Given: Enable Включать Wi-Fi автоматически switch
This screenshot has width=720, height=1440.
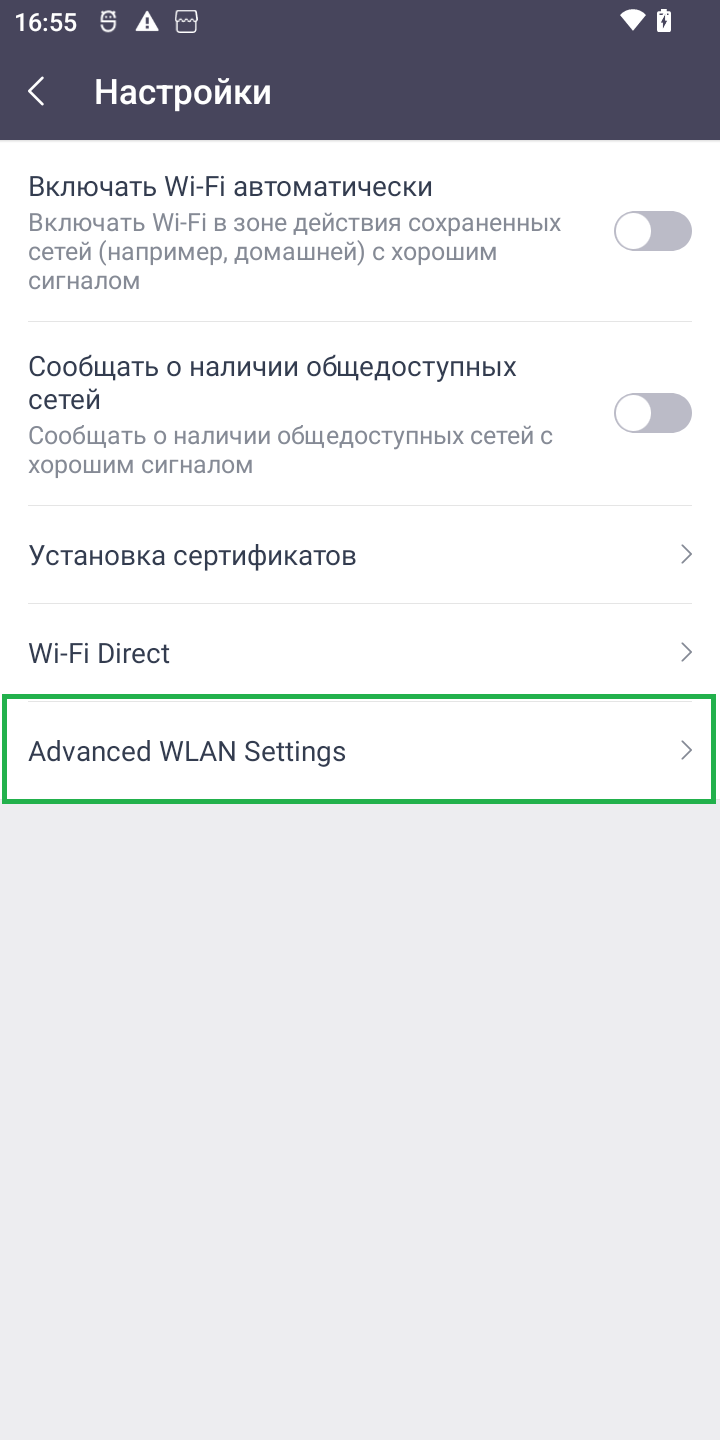Looking at the screenshot, I should point(652,231).
